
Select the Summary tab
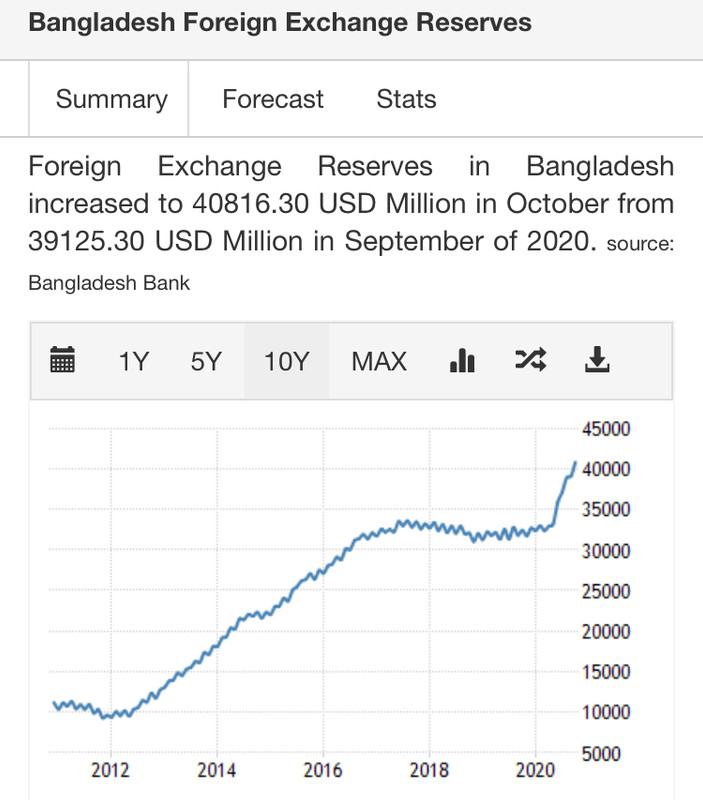click(x=111, y=99)
